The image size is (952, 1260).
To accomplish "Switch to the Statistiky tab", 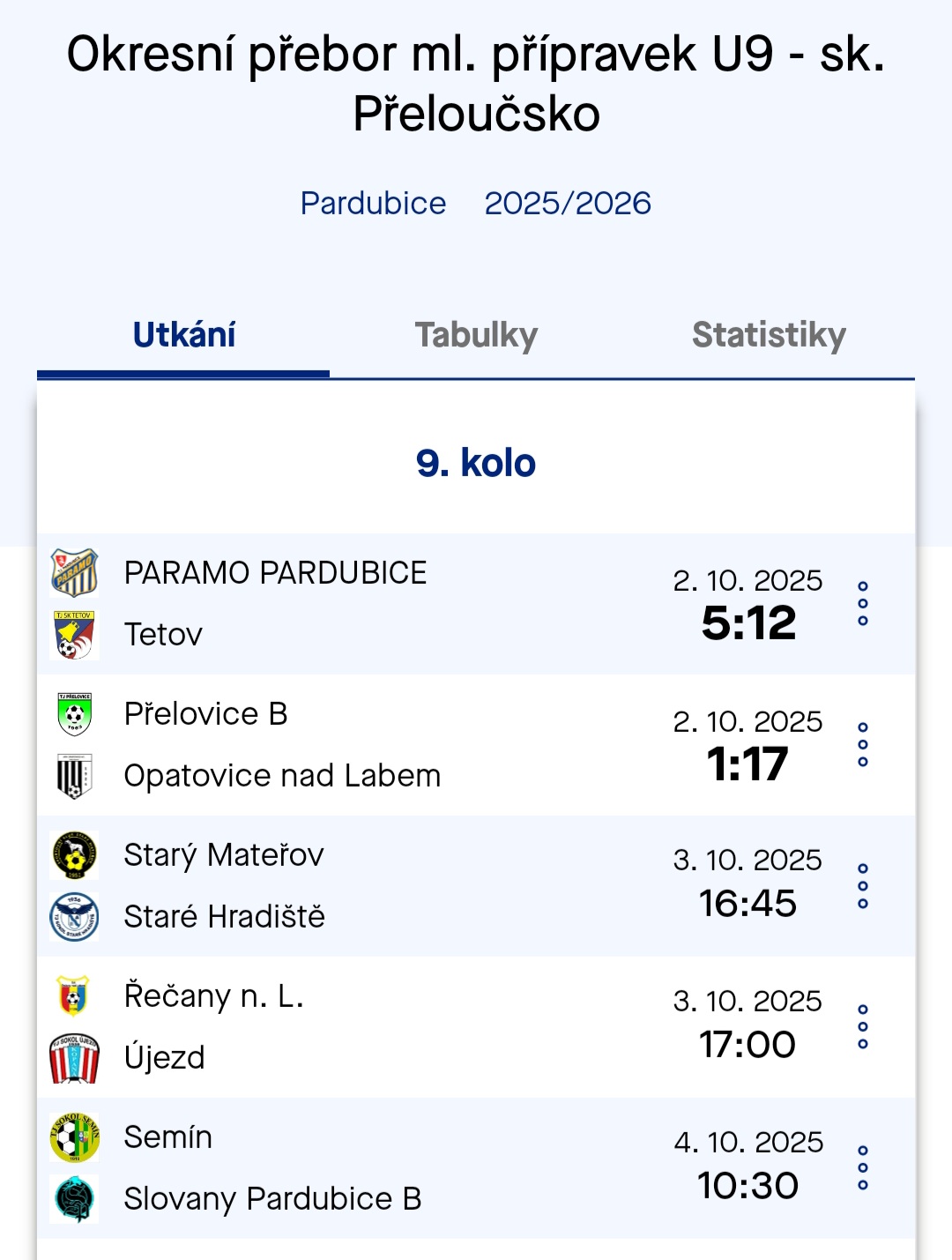I will coord(769,336).
